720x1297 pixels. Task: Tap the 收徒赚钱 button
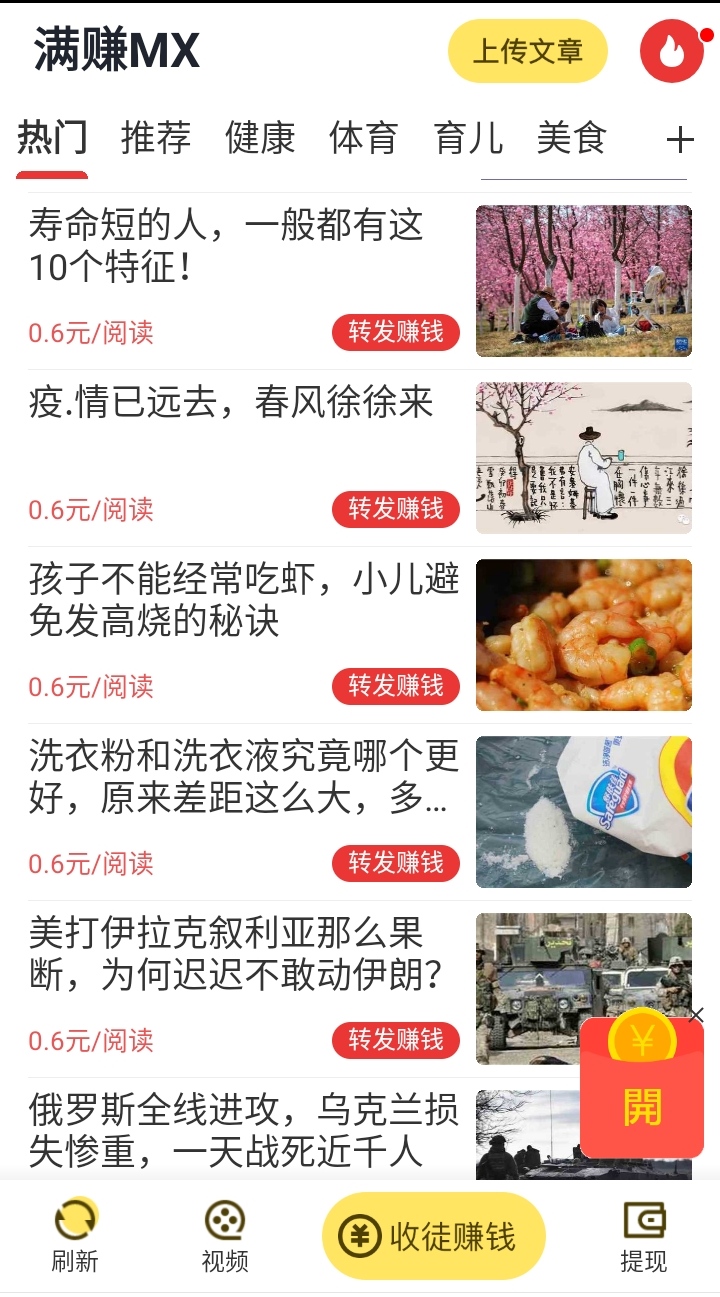tap(433, 1237)
